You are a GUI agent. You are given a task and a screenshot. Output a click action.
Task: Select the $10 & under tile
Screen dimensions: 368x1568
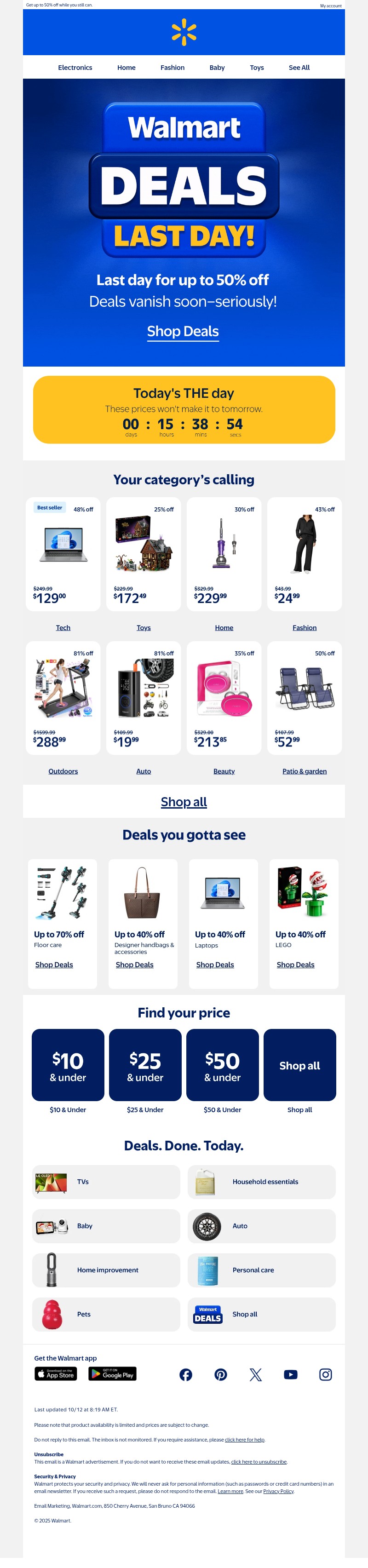click(x=68, y=1065)
